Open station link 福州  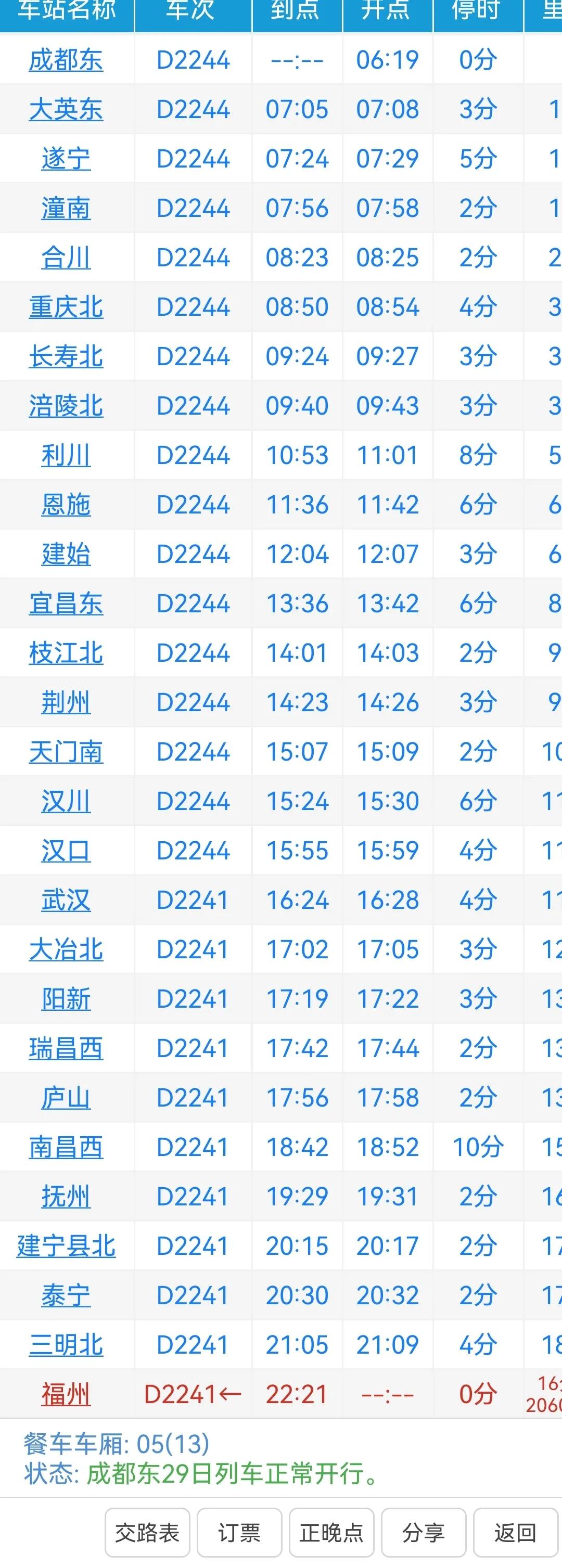[x=66, y=1394]
